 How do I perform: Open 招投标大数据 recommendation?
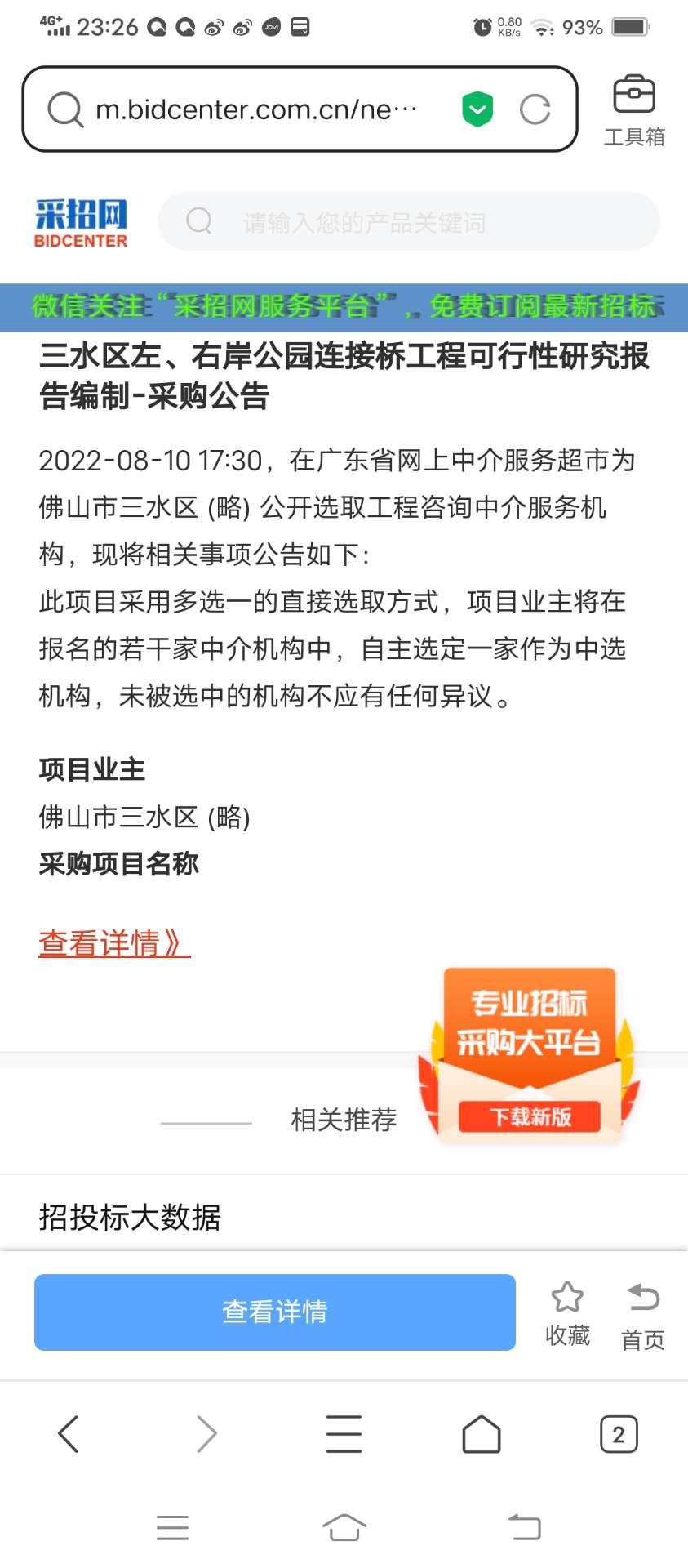131,1217
